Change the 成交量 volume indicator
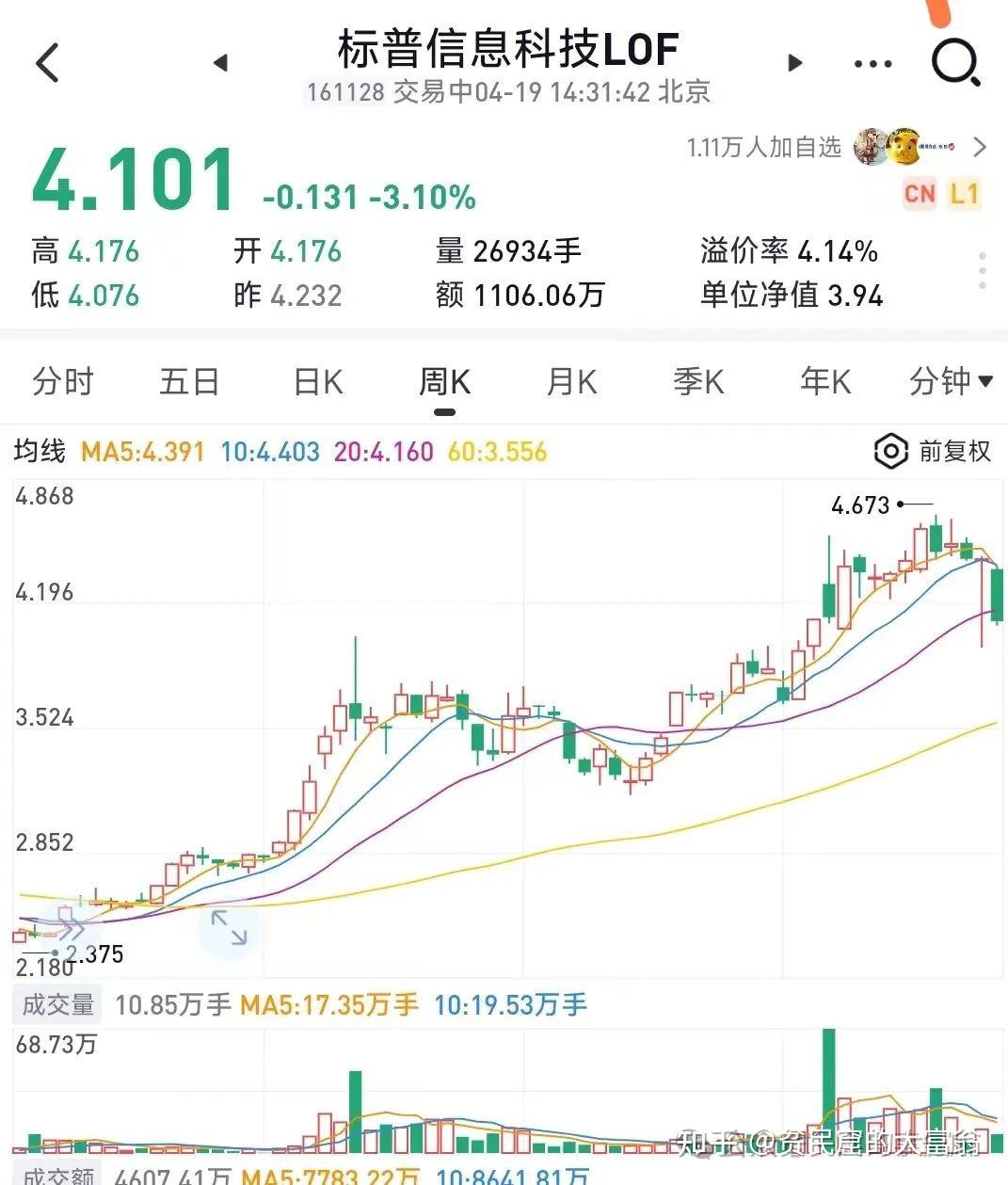1008x1185 pixels. click(58, 1005)
